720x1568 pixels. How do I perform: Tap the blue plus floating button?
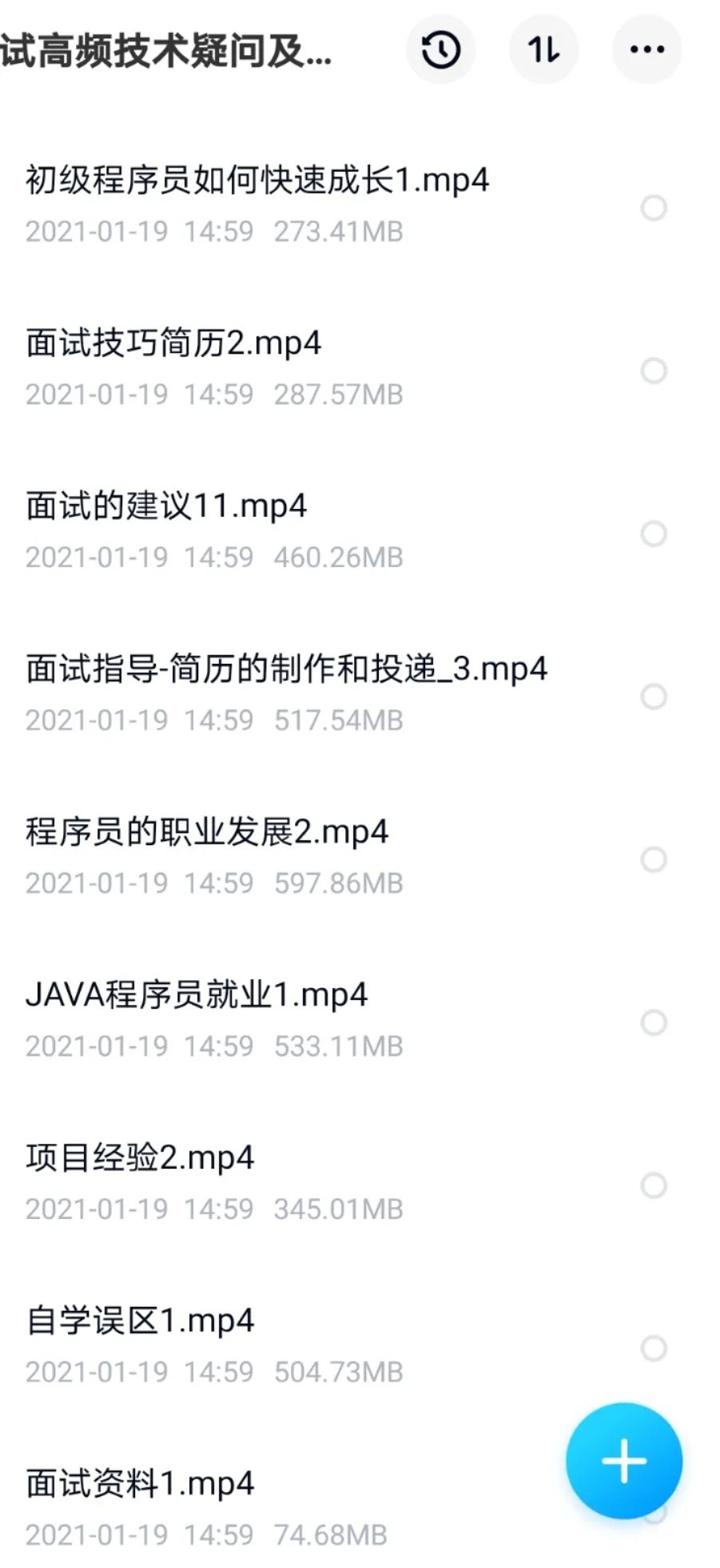click(x=623, y=1461)
